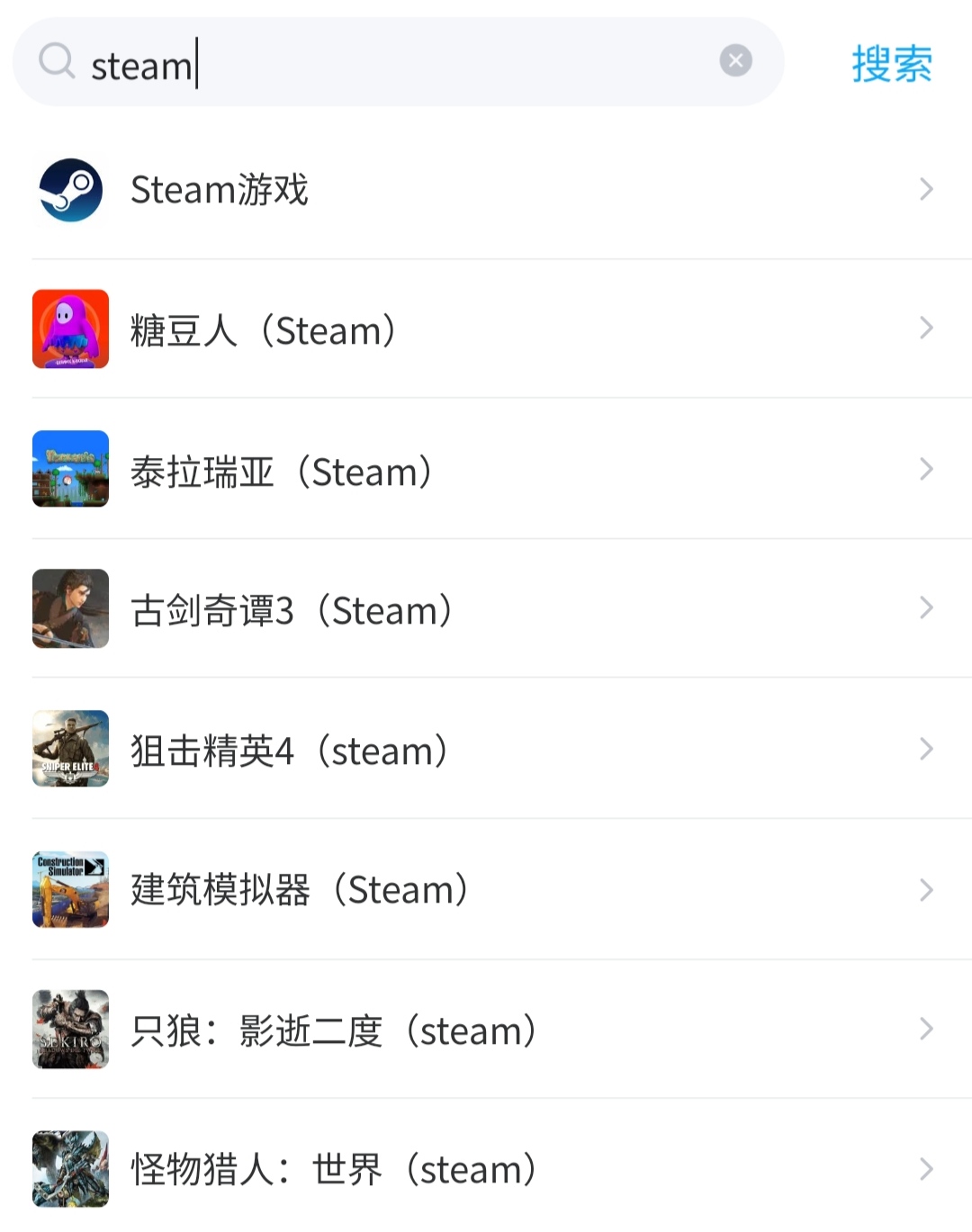Clear the search text

click(735, 61)
